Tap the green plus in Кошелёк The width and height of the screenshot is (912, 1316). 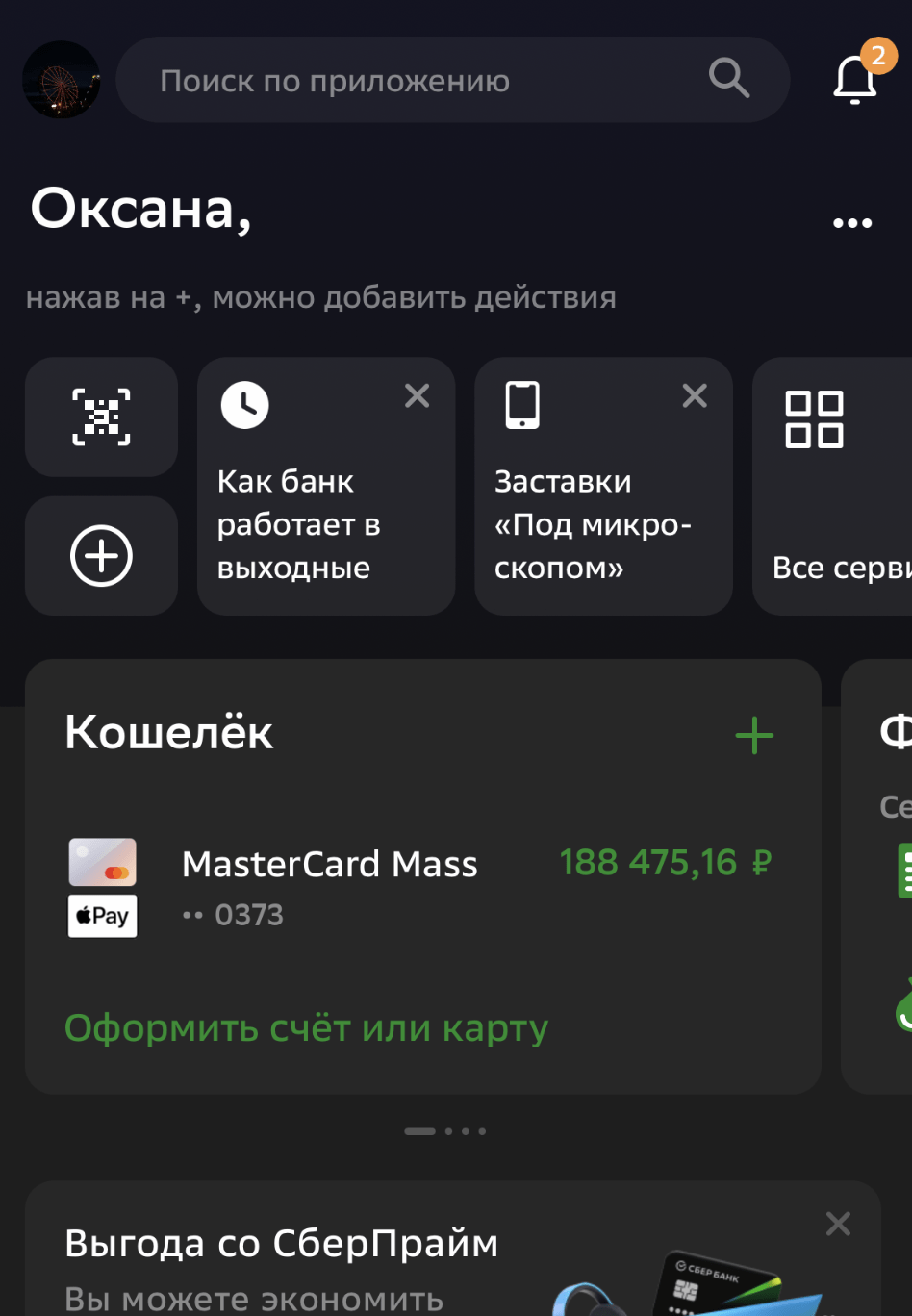[754, 736]
